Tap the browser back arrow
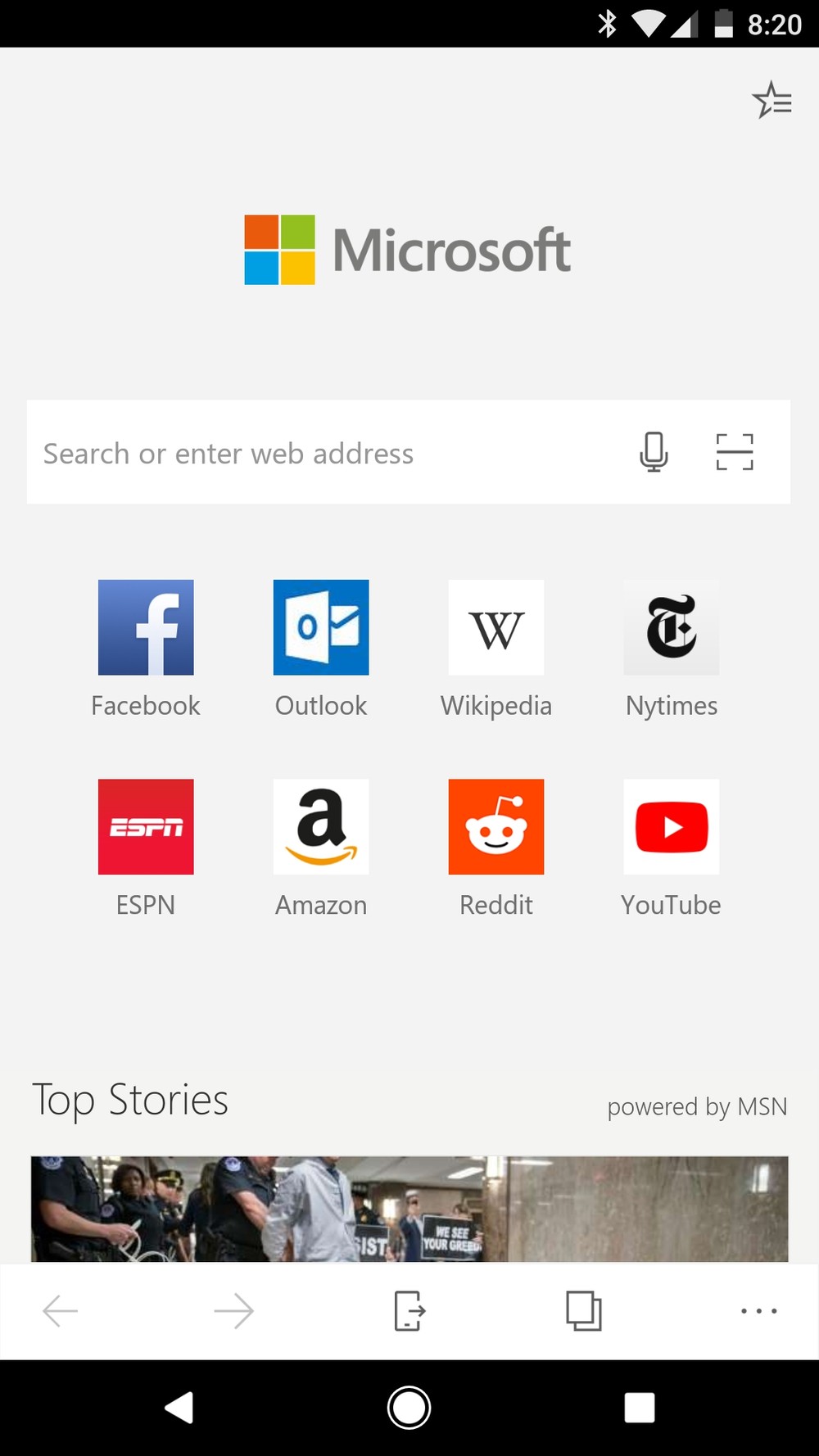 point(60,1311)
